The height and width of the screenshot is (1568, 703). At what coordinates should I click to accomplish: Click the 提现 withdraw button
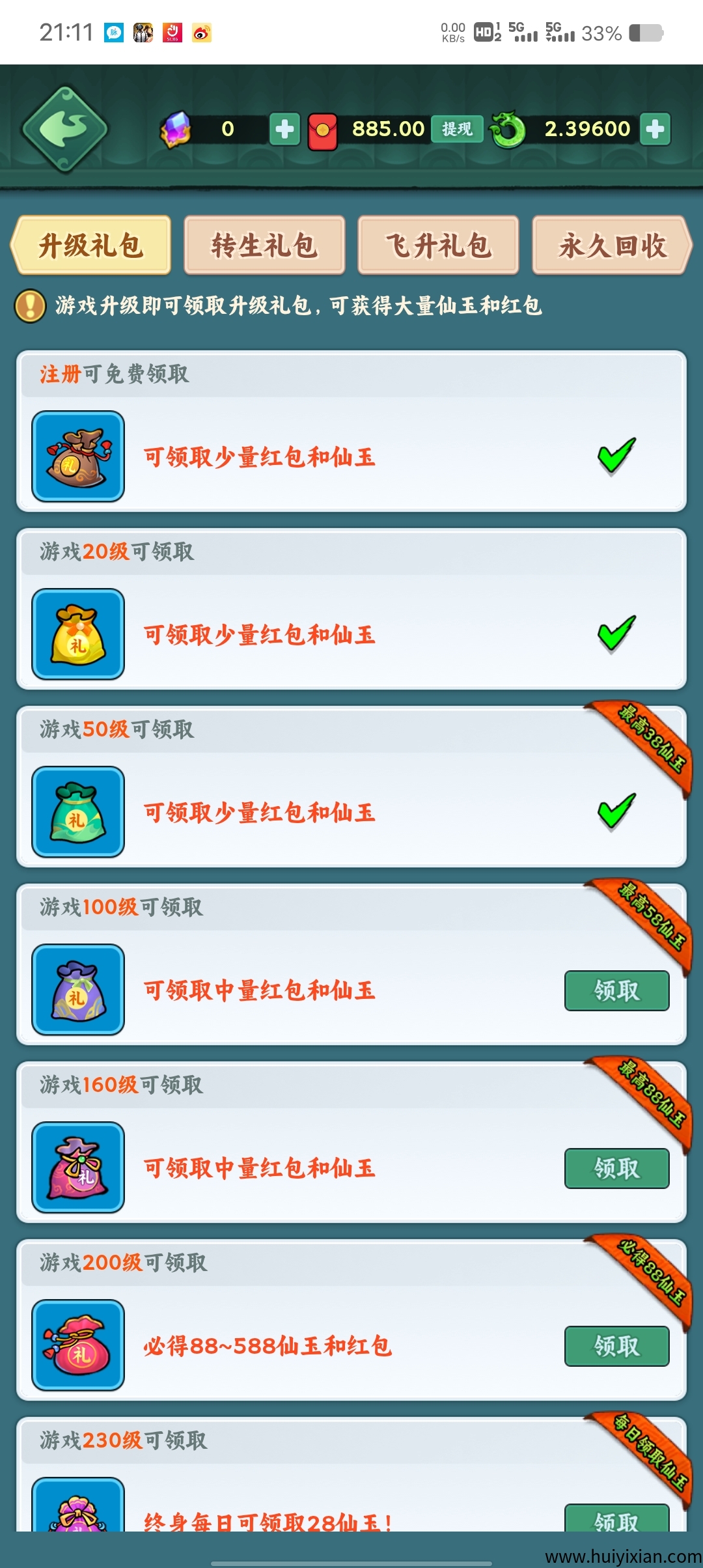[x=458, y=128]
